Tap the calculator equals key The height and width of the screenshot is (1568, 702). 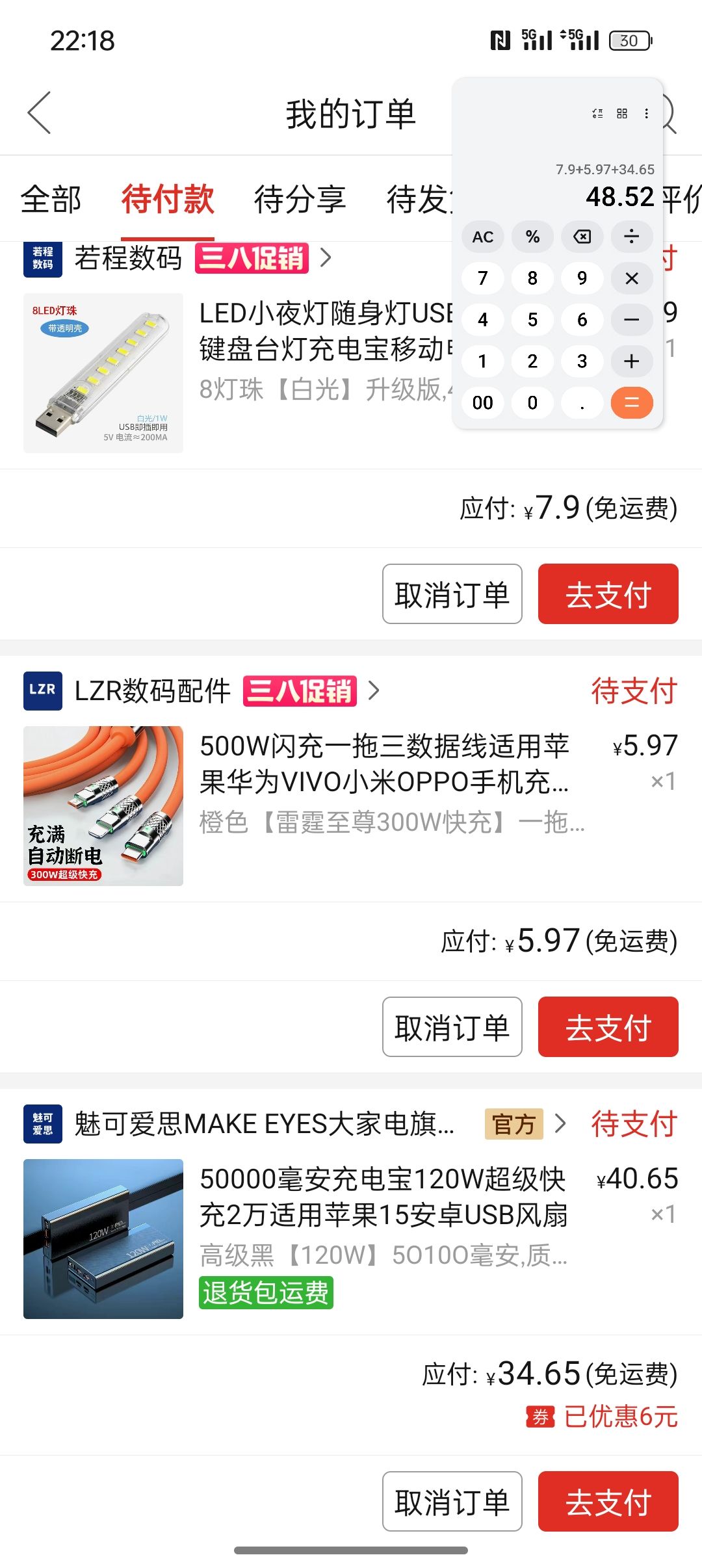coord(632,403)
